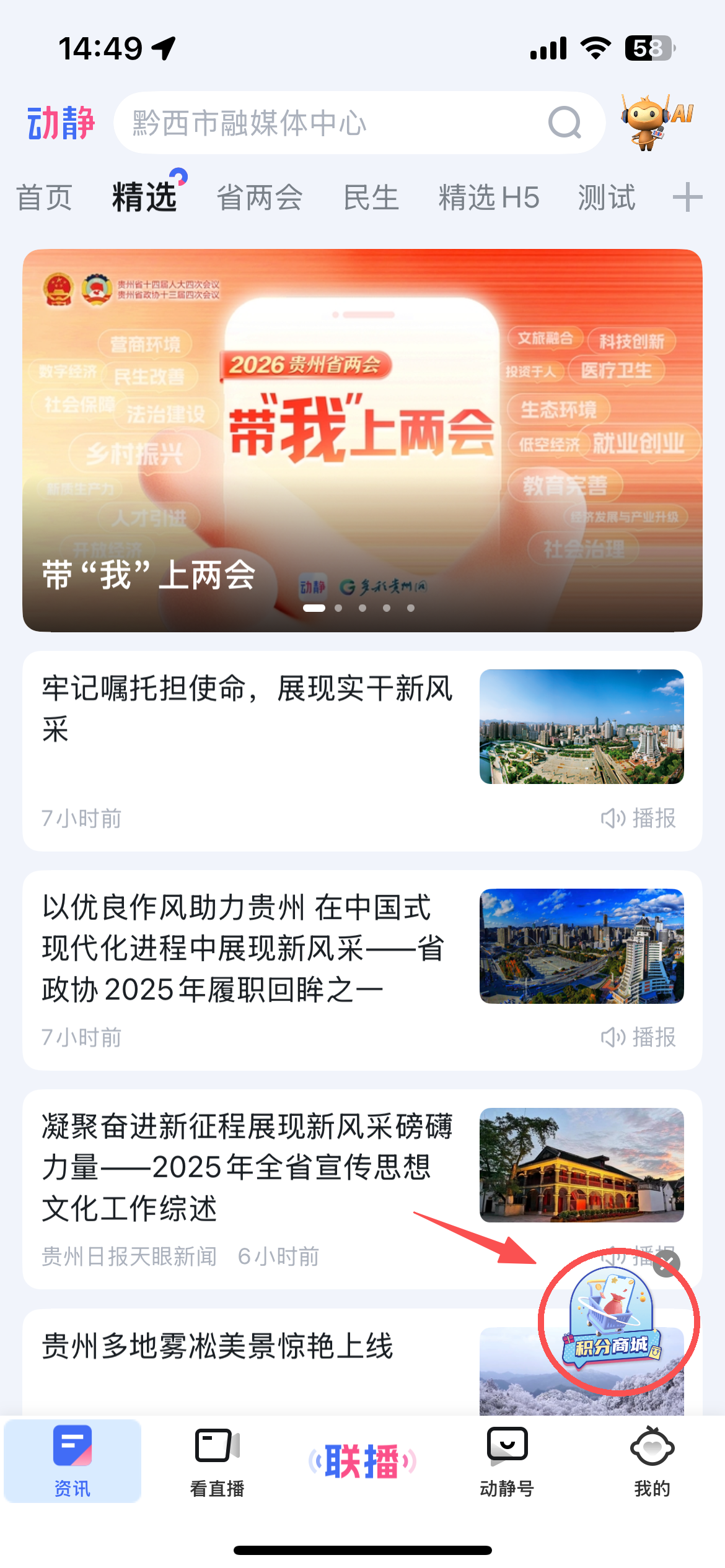Open the 精选H5 tab
The height and width of the screenshot is (1568, 725).
coord(488,198)
